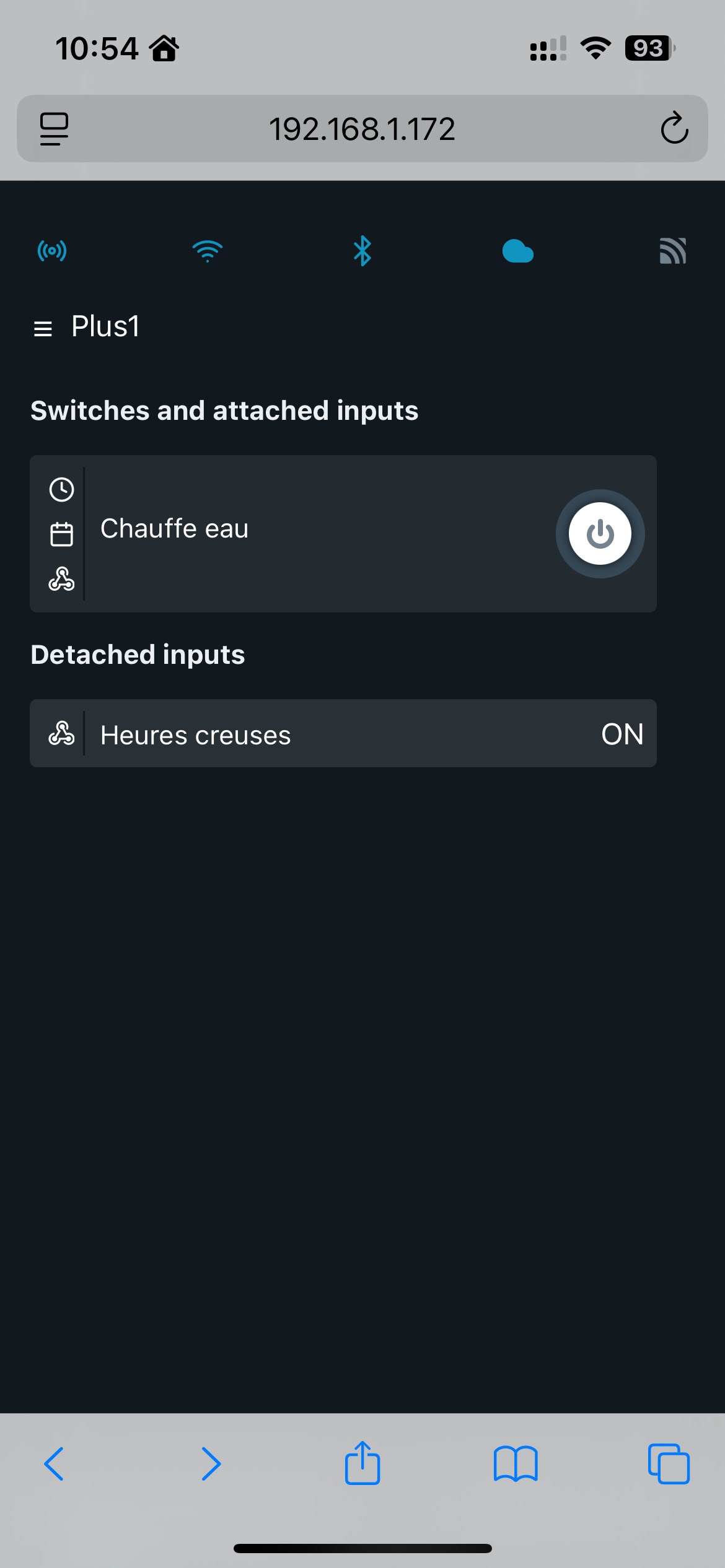Go back in the browser toolbar
Screen dimensions: 725x1568
click(54, 1464)
